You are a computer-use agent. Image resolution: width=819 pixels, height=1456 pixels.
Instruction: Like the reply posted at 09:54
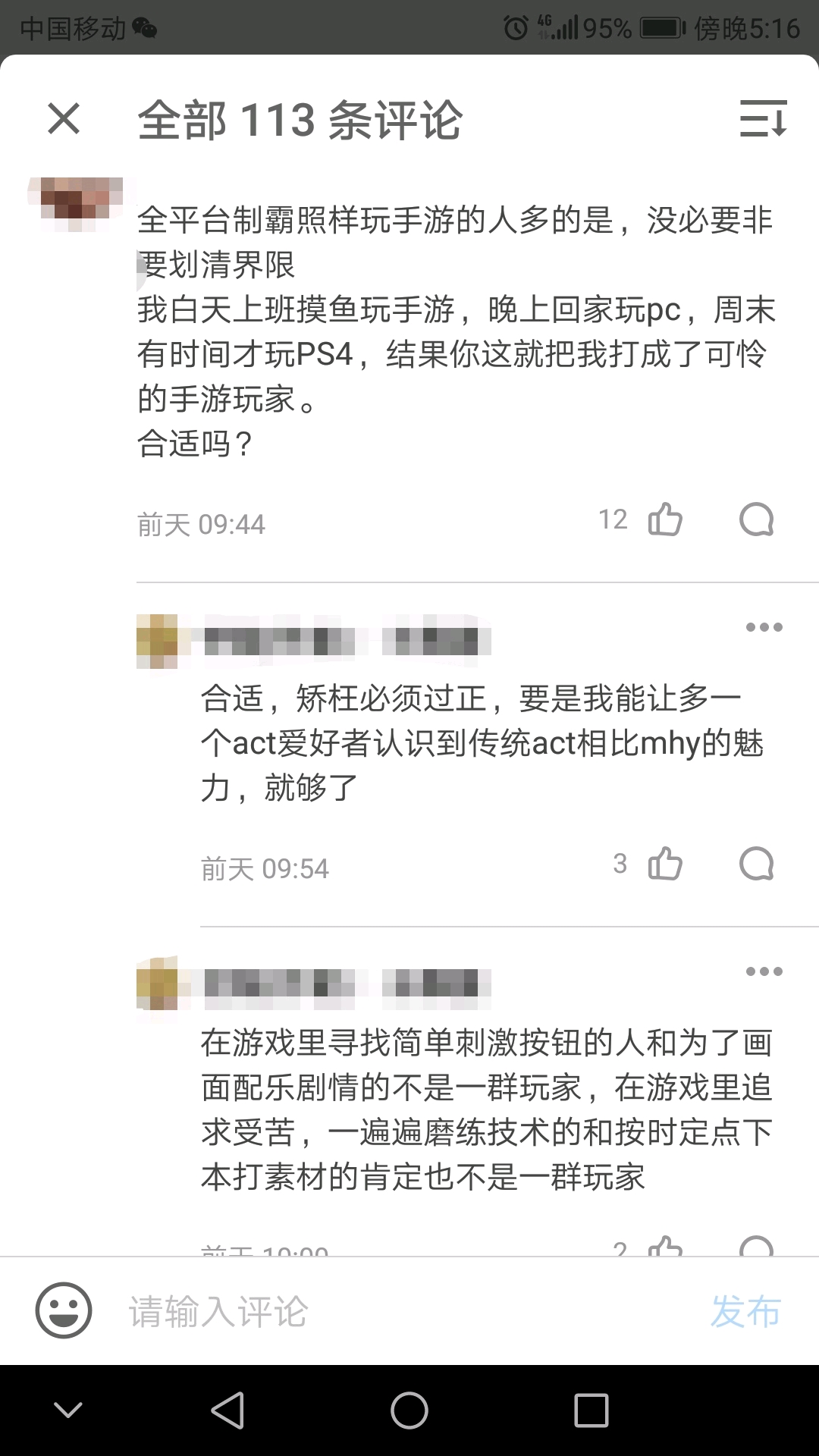[665, 864]
